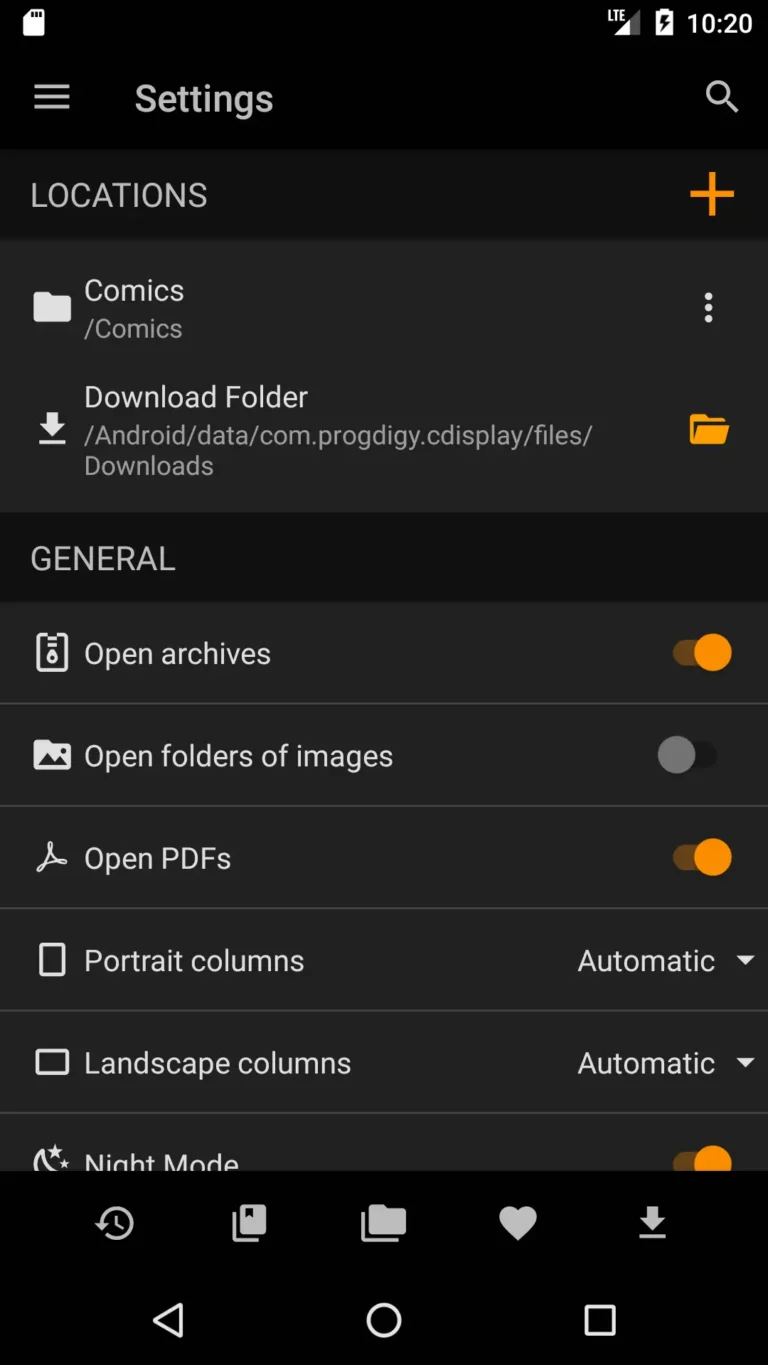Screen dimensions: 768x1365
Task: Add a new location with the plus button
Action: [711, 194]
